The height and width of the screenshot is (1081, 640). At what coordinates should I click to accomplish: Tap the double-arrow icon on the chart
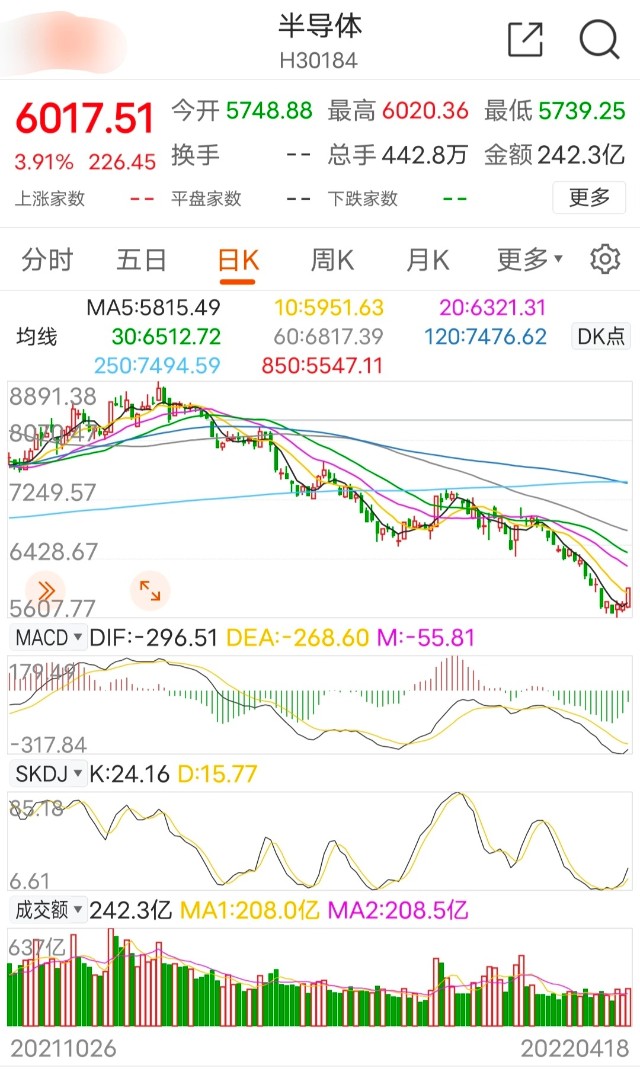coord(47,590)
